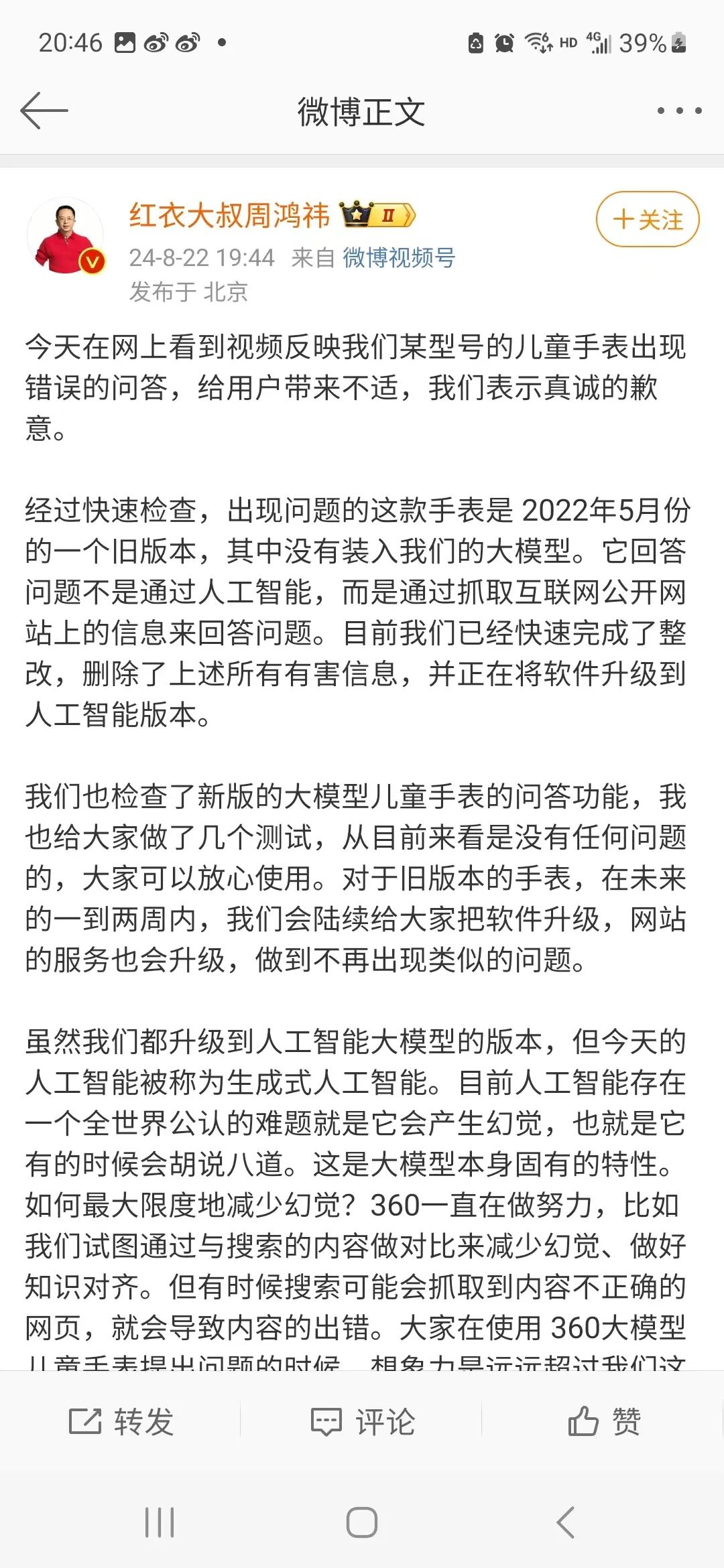
Task: Open the 微博视频号 source link
Action: 399,257
